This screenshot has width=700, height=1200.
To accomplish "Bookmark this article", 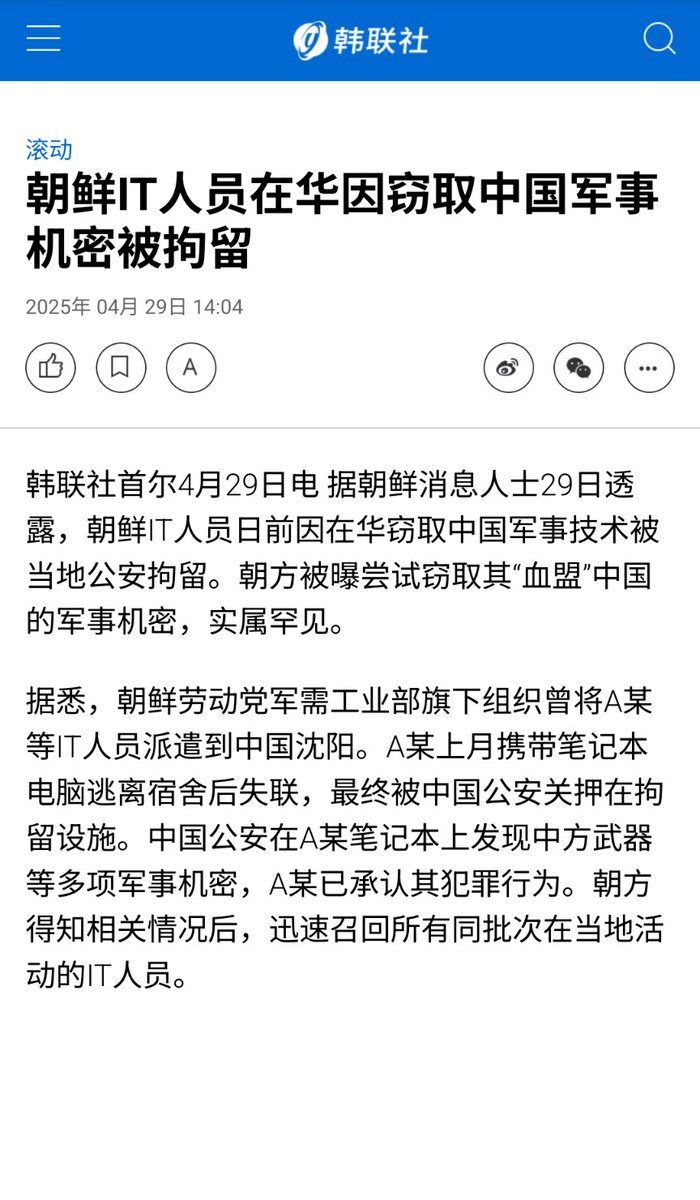I will 121,367.
